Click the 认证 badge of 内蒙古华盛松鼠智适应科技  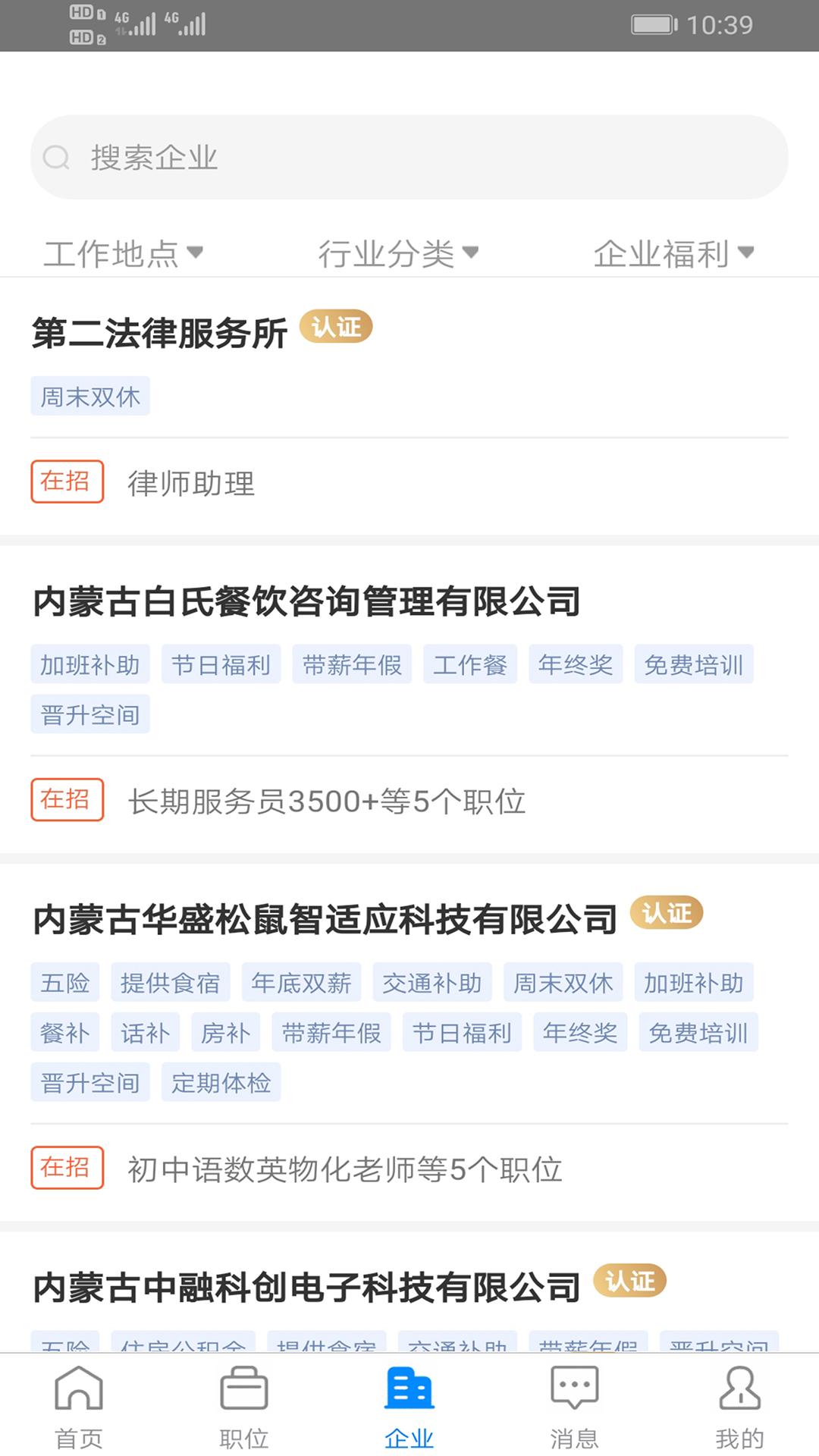(665, 914)
